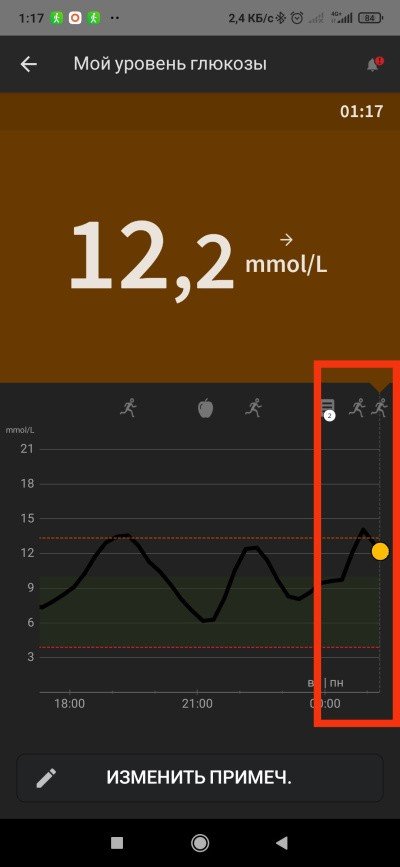Go back using the top-left arrow

coord(29,64)
